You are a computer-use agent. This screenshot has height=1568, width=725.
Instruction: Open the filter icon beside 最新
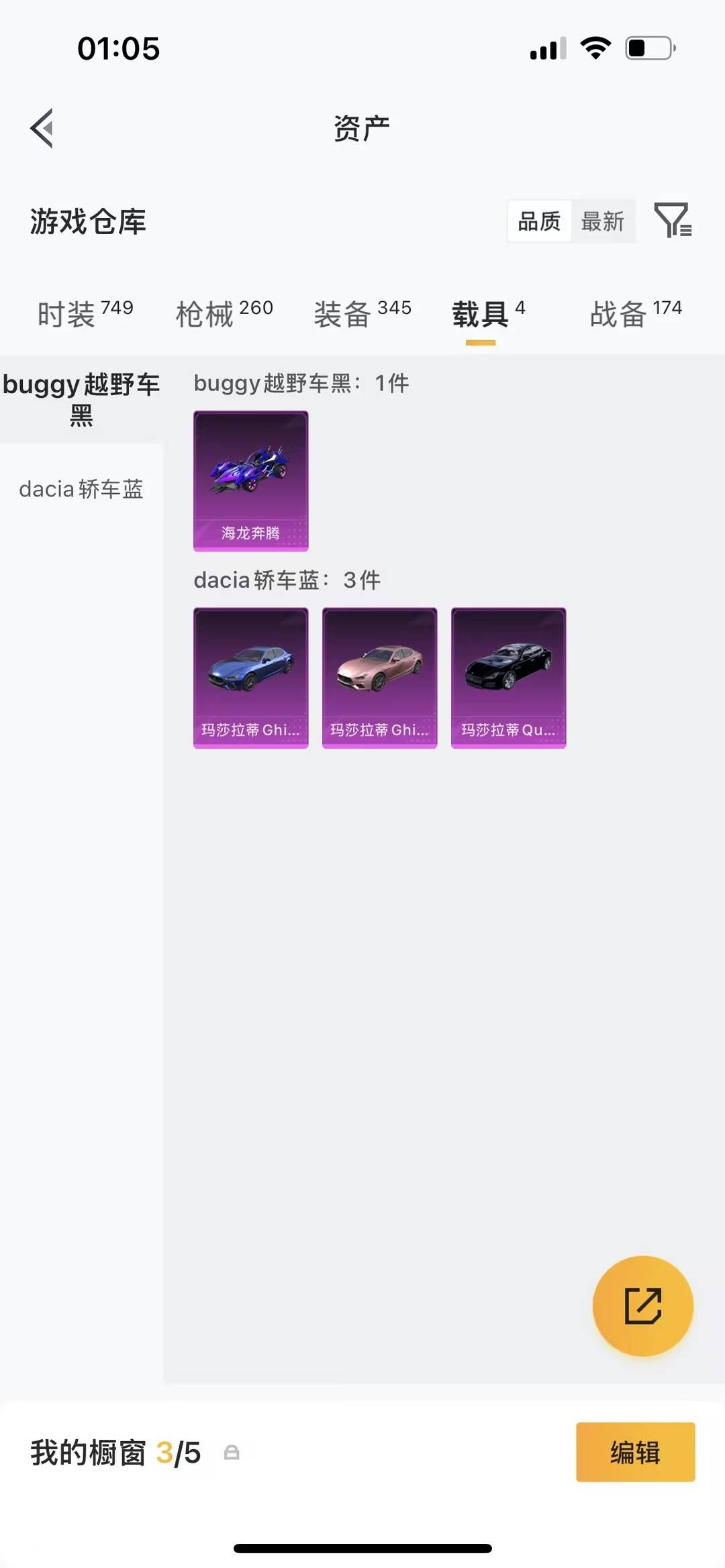pyautogui.click(x=673, y=221)
